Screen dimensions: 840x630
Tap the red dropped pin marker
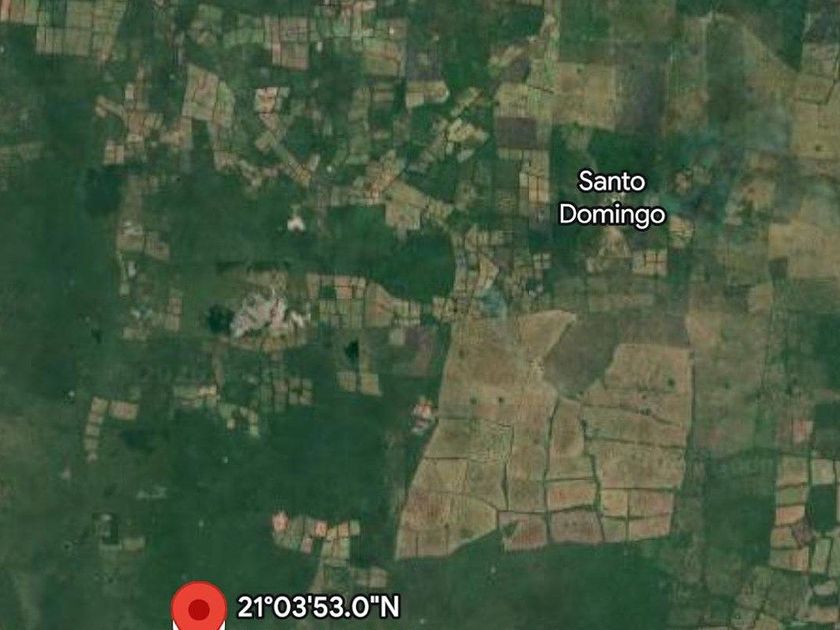199,608
